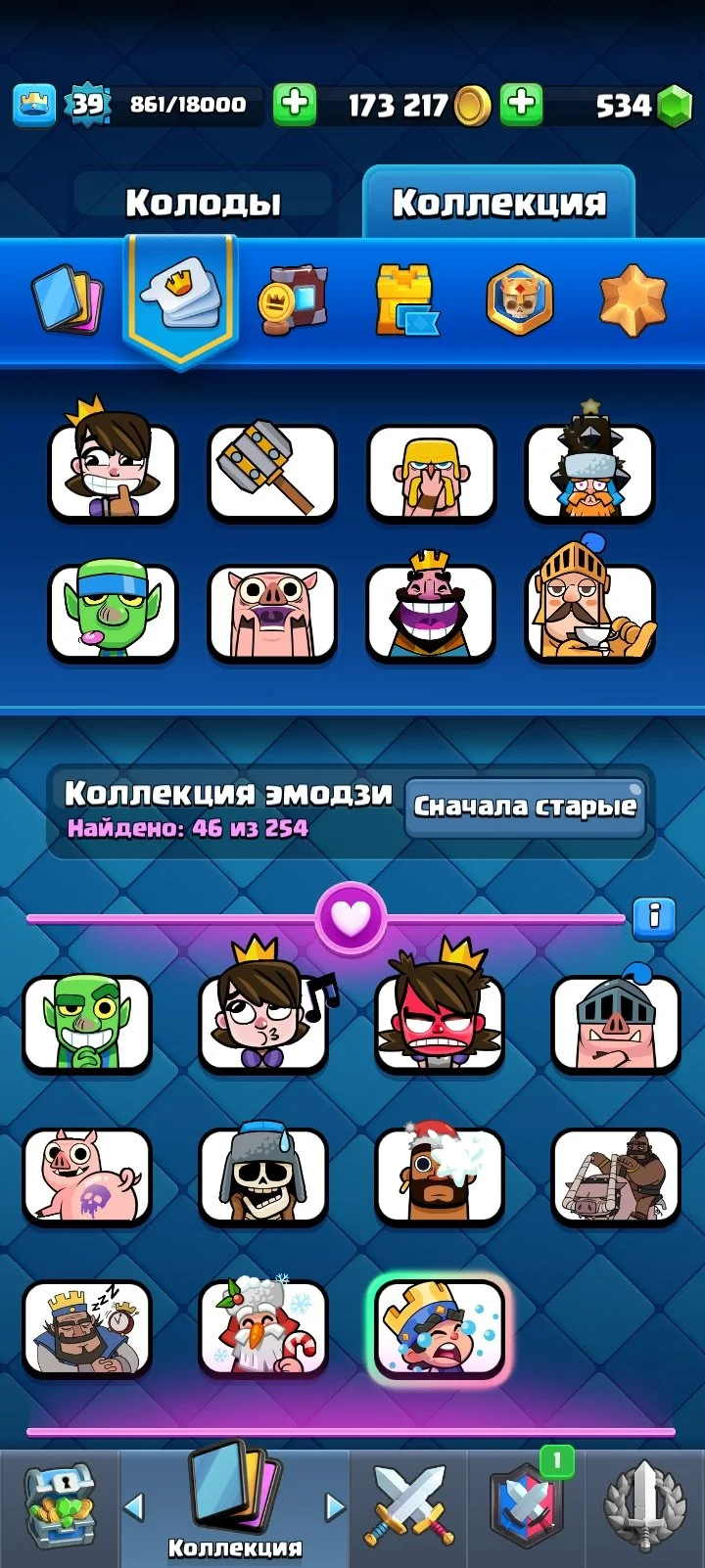Select the laughing king deck emote
The height and width of the screenshot is (1568, 705).
pyautogui.click(x=431, y=612)
